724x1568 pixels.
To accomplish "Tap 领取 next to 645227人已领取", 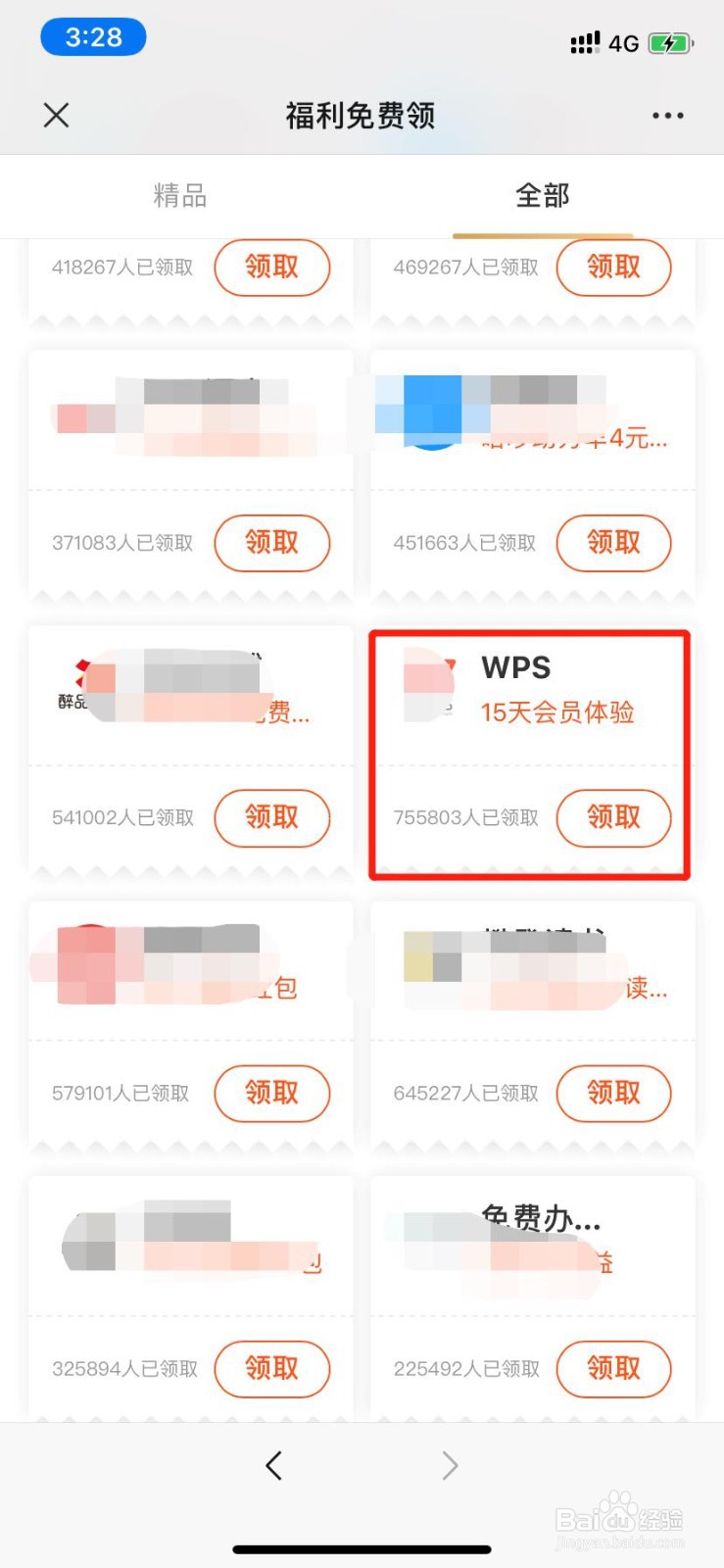I will 614,1094.
